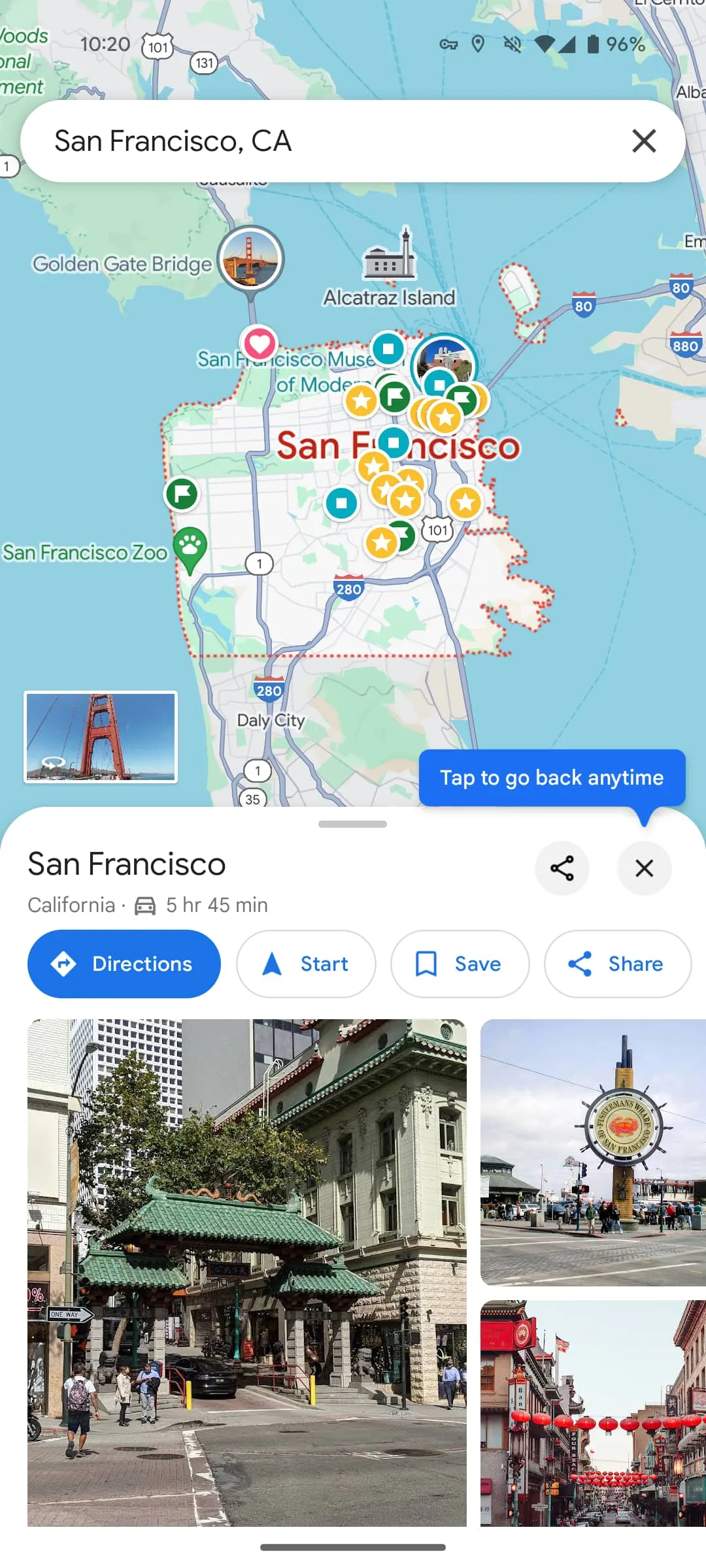Viewport: 706px width, 1568px height.
Task: Save San Francisco to a list
Action: tap(460, 964)
